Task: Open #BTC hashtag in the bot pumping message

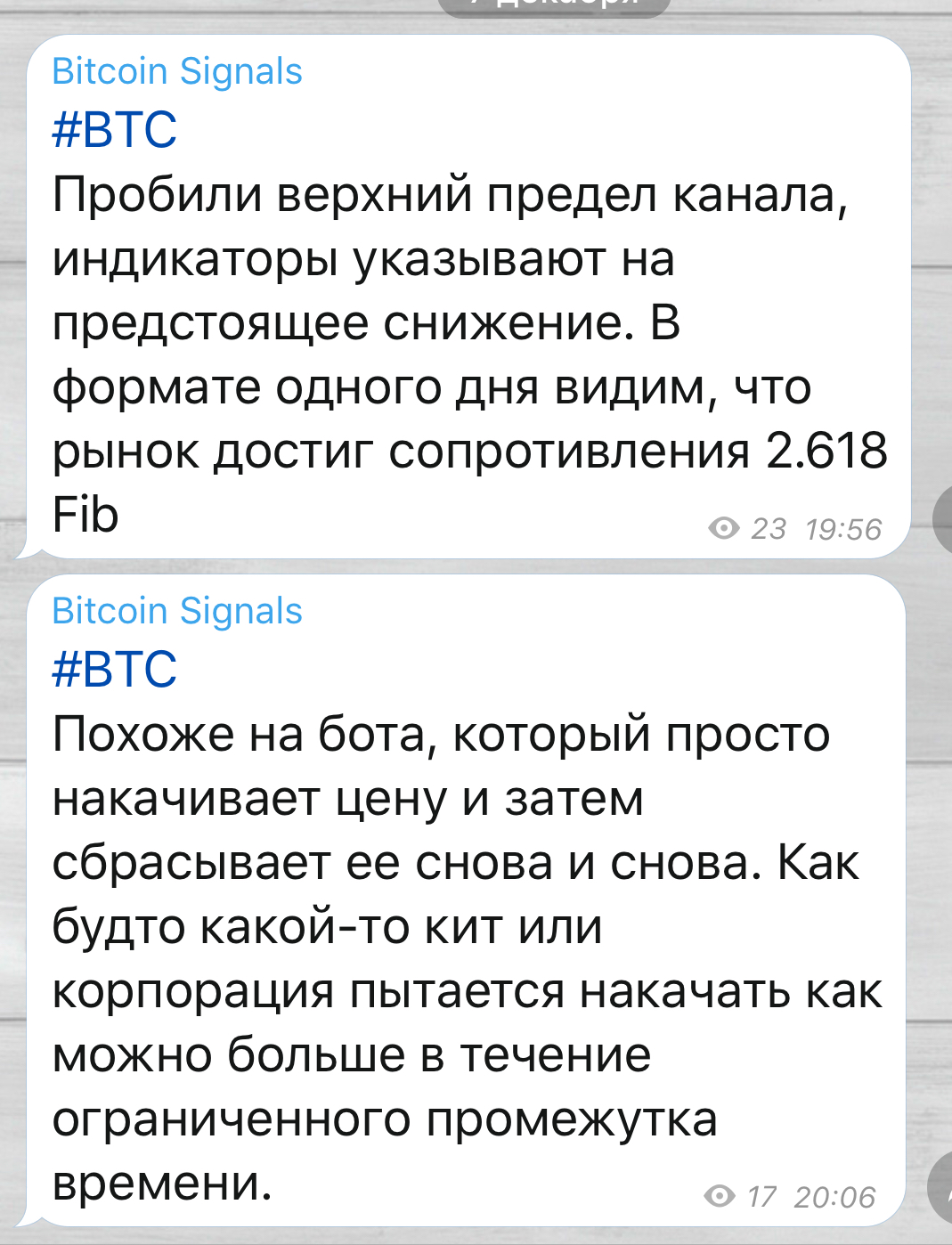Action: coord(115,670)
